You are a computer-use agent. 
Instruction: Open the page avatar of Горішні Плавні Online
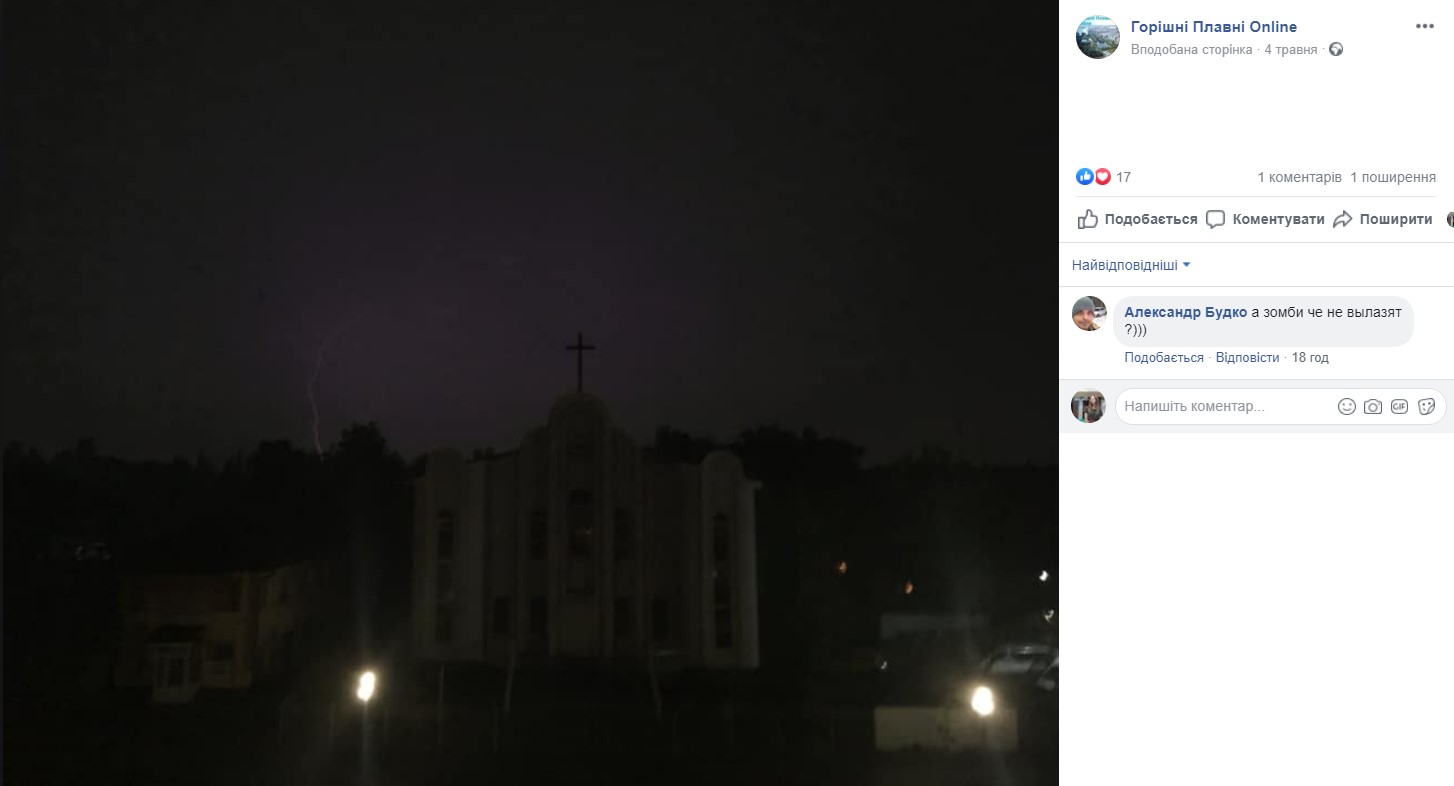1097,37
